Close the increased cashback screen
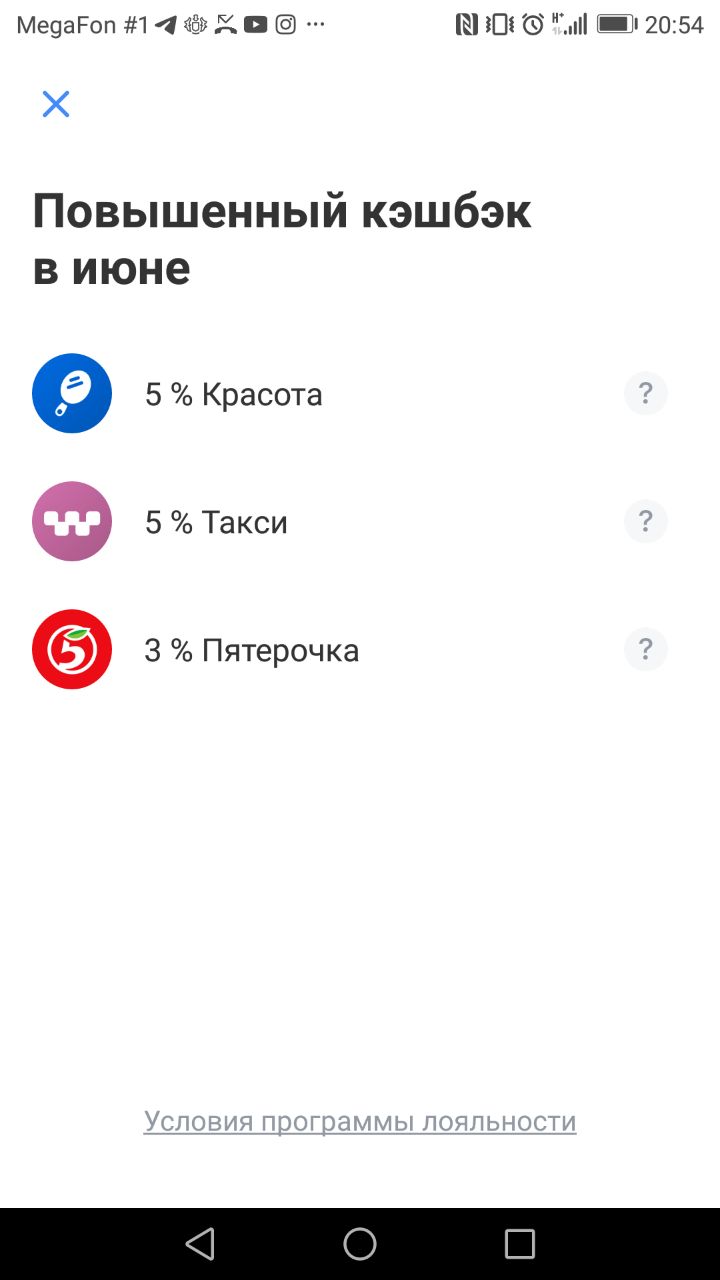This screenshot has width=720, height=1280. point(56,104)
